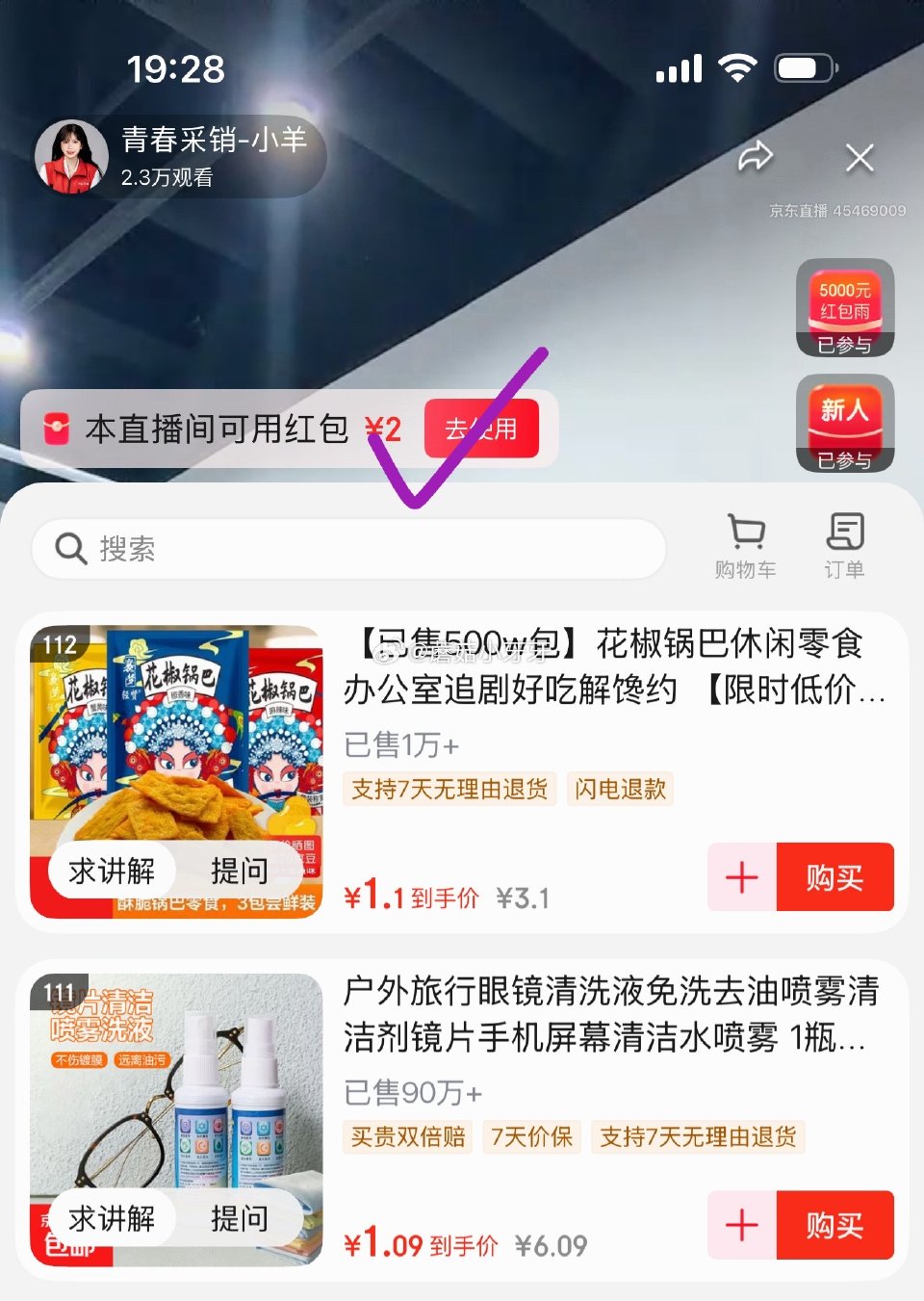Toggle the 已参与 status on the red packet rain

[844, 344]
